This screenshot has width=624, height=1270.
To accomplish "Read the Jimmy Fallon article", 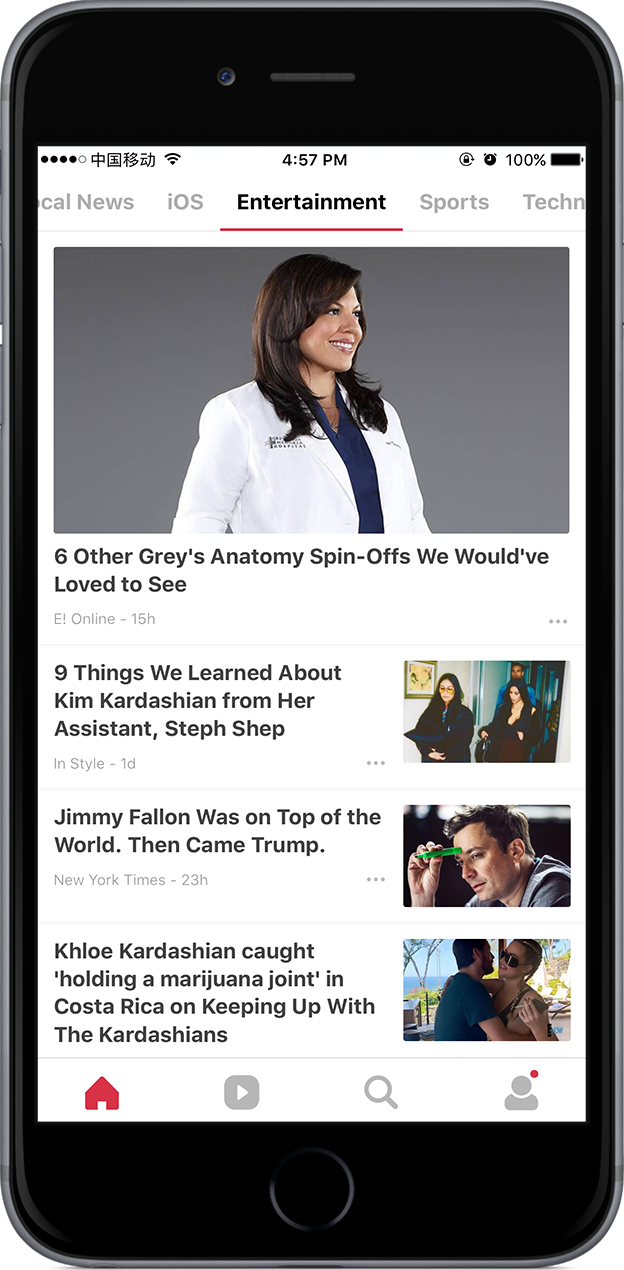I will pos(217,831).
